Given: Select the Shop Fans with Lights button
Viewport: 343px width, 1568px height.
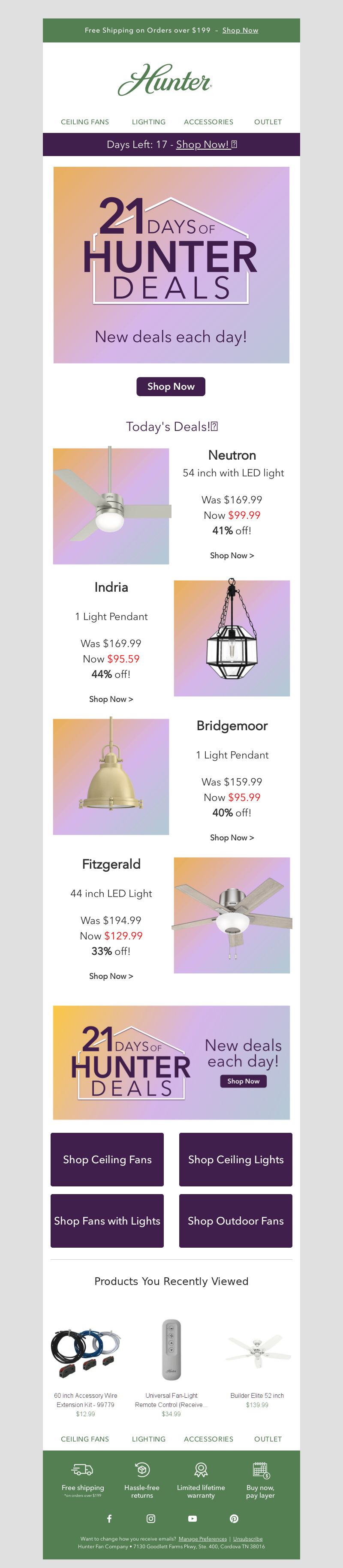Looking at the screenshot, I should 107,1221.
